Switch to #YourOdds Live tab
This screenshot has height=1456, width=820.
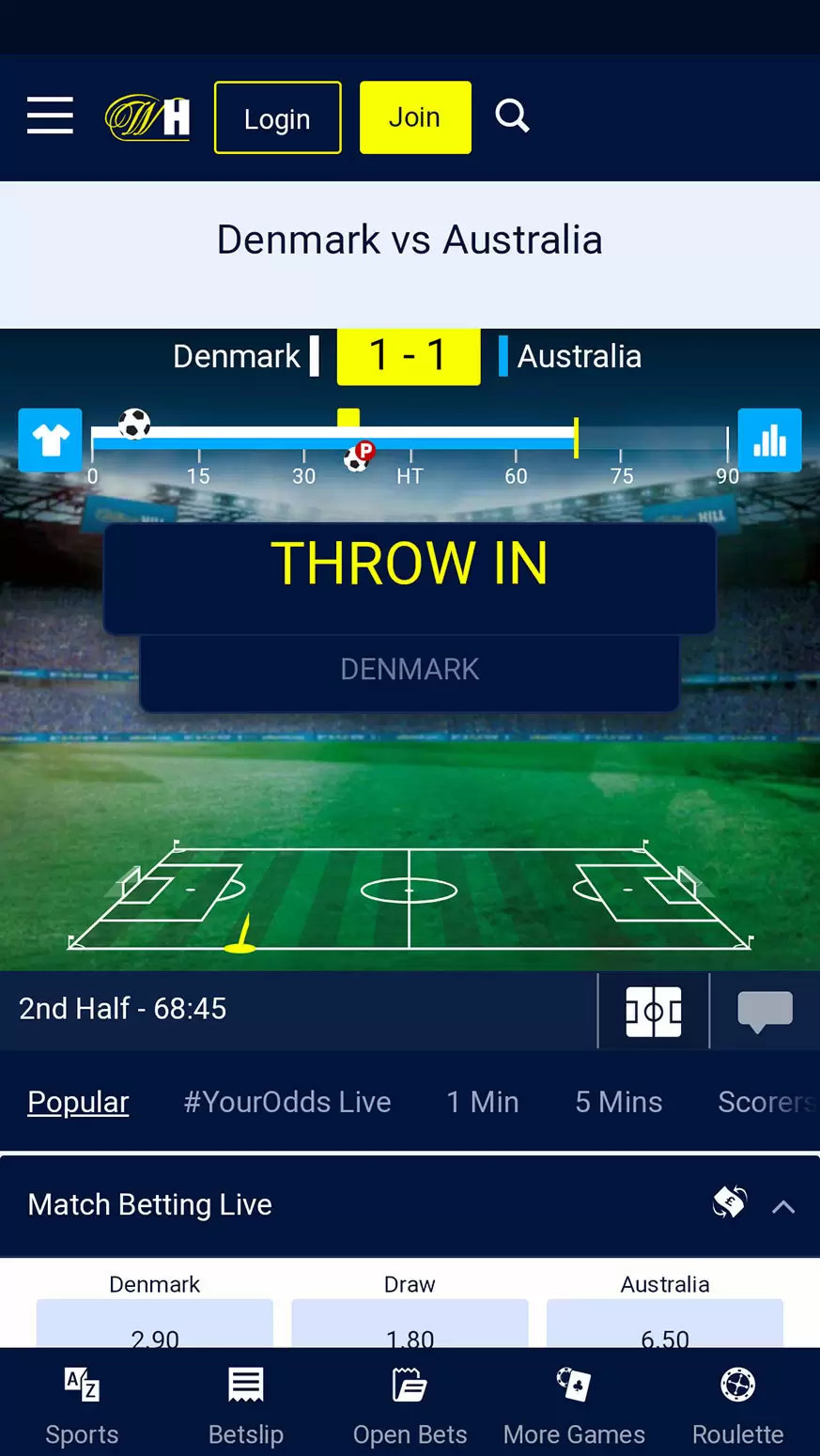point(286,1102)
